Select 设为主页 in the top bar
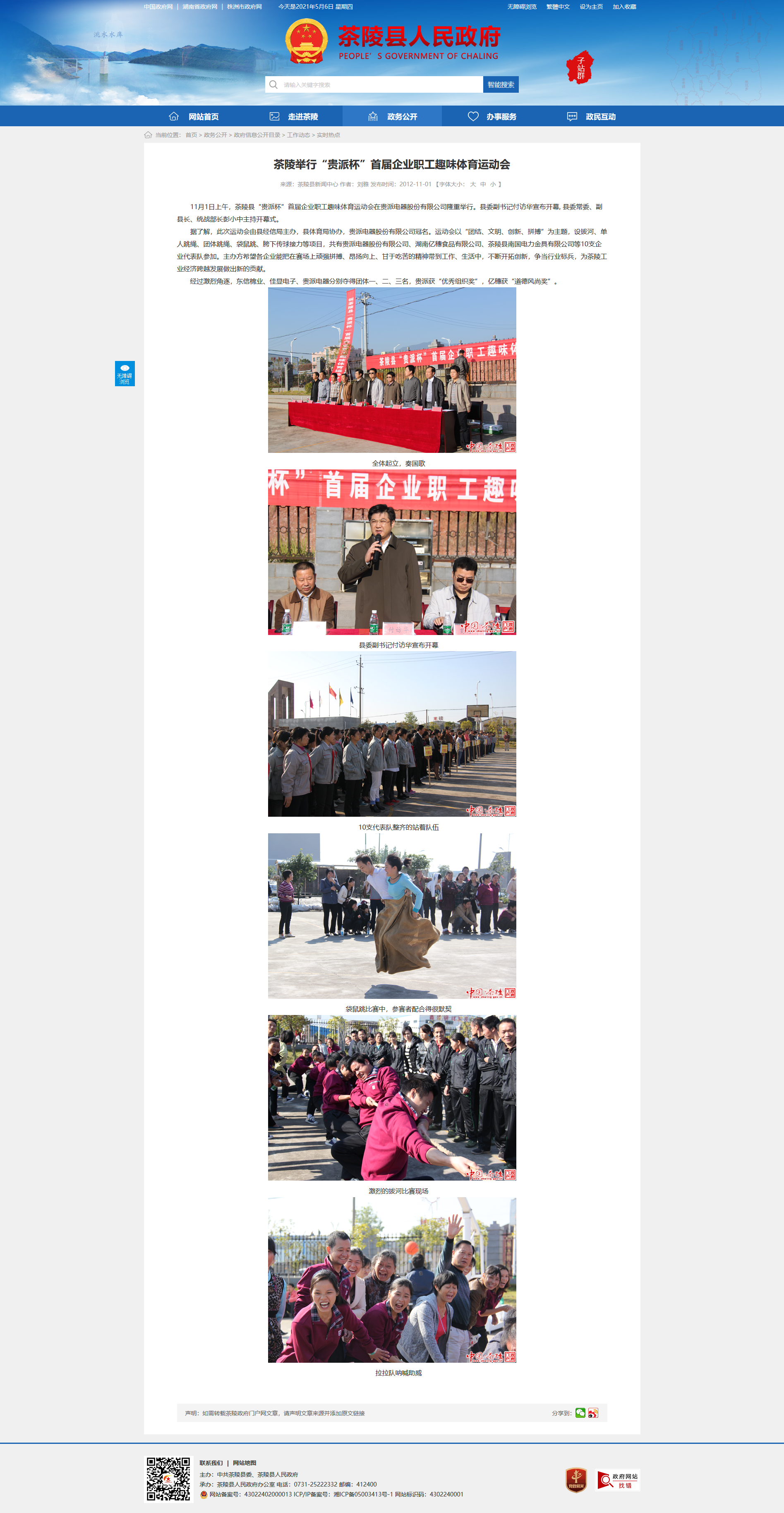784x1513 pixels. click(591, 7)
